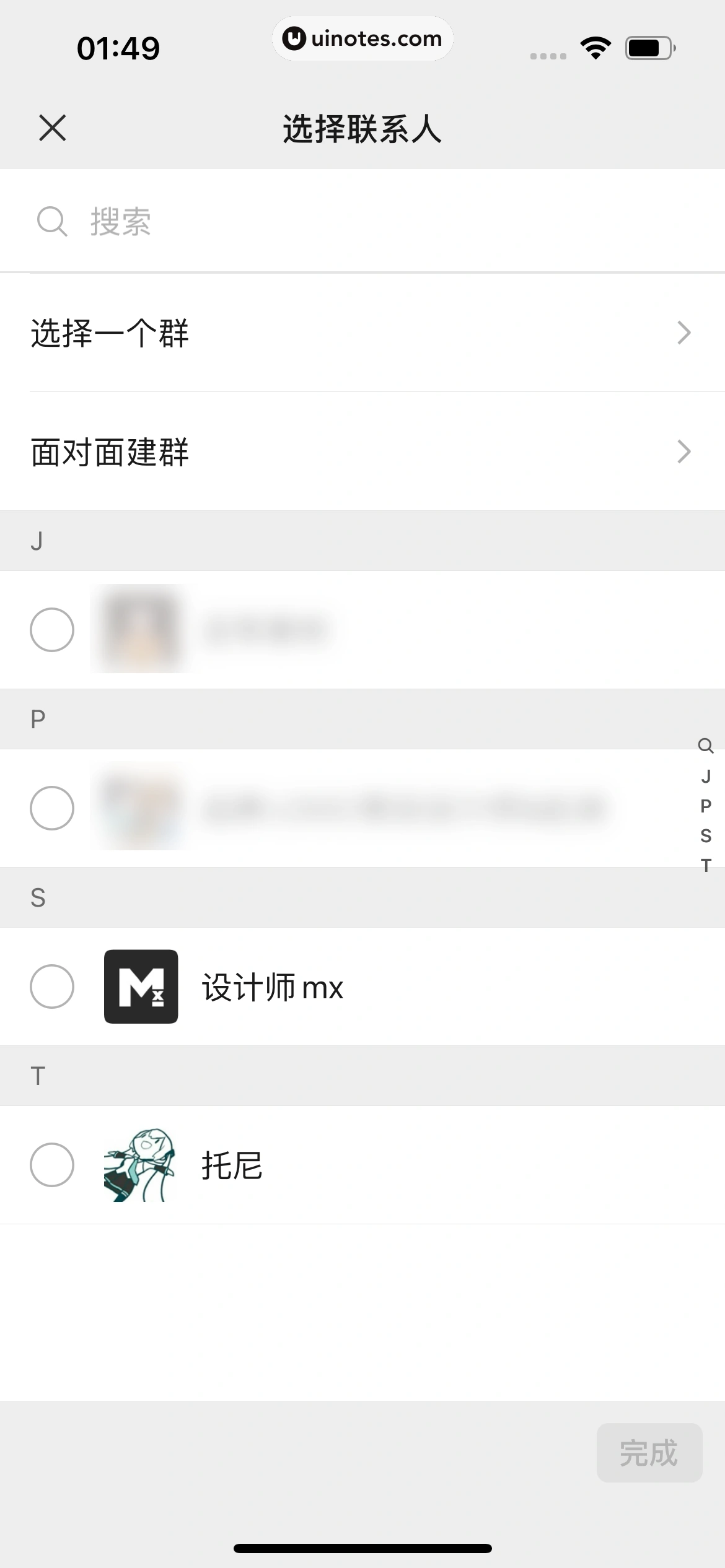This screenshot has height=1568, width=725.
Task: Select the contact 设计师 mx
Action: click(52, 987)
